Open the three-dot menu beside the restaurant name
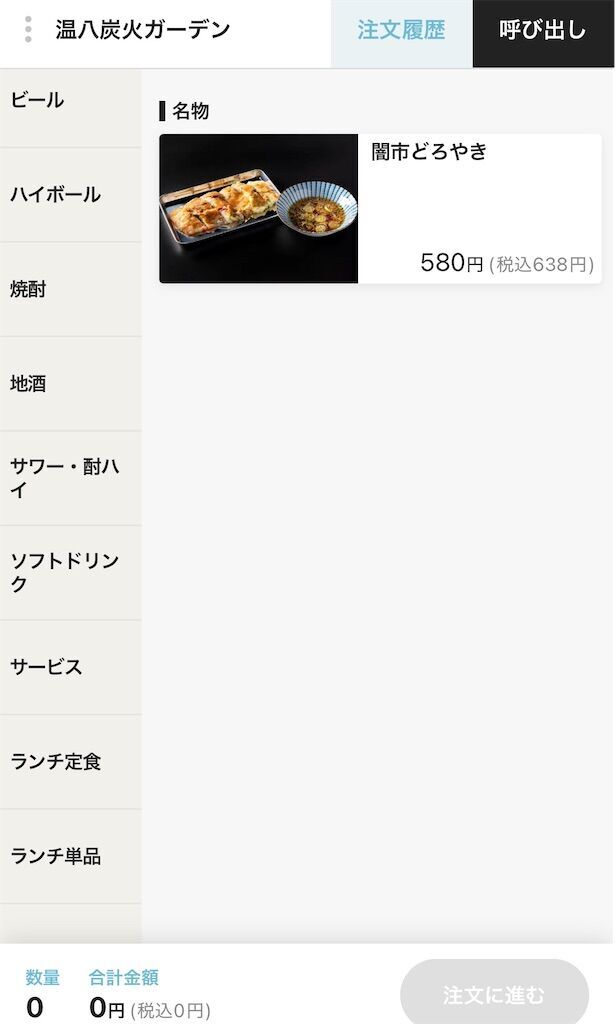The image size is (615, 1024). coord(27,30)
